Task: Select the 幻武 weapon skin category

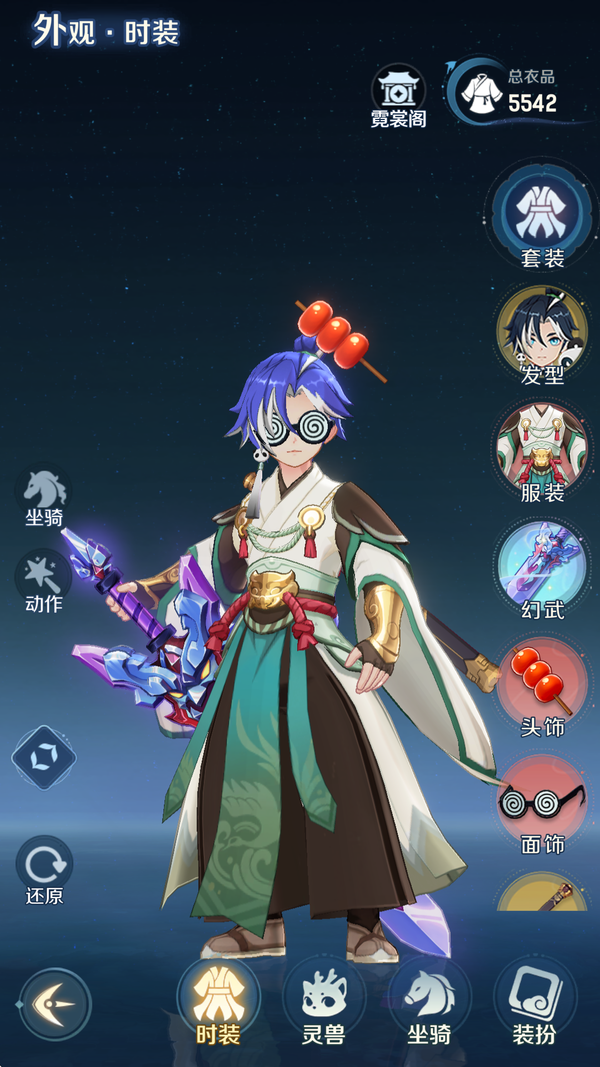Action: click(542, 568)
